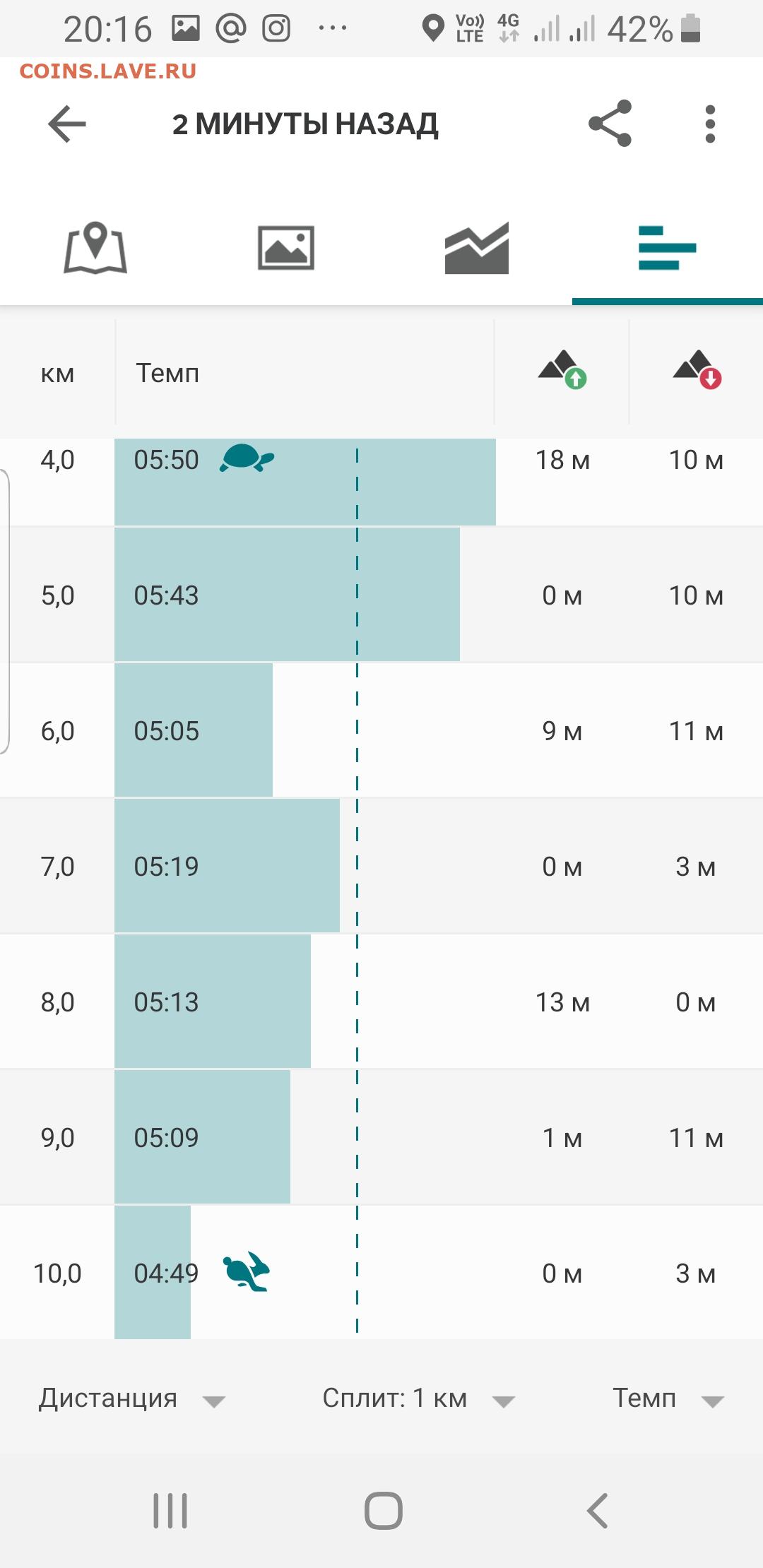Switch to the charts tab
The image size is (763, 1568).
coord(477,248)
